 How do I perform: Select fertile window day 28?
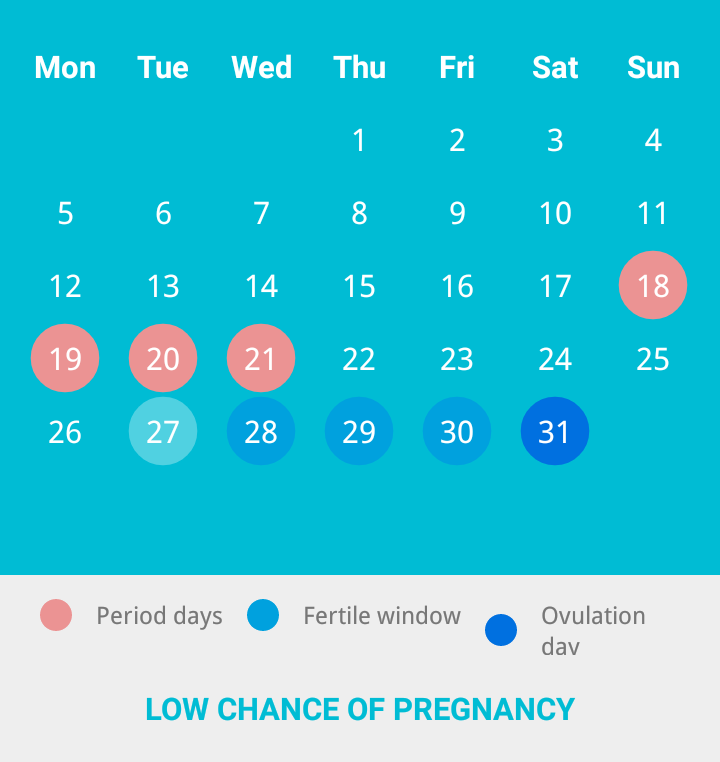[261, 431]
